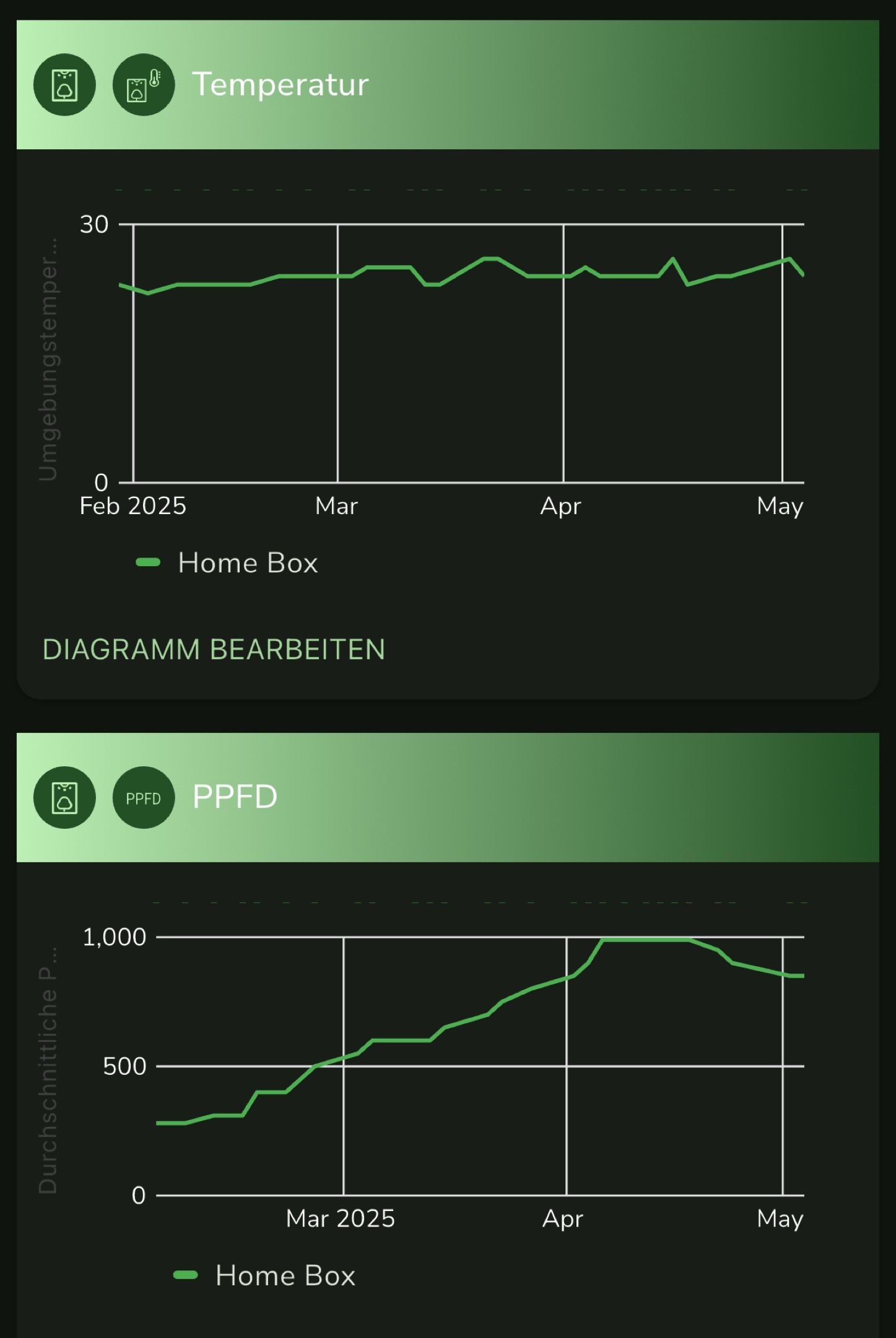Screen dimensions: 896x1338
Task: Tap the grow box icon in the PPFD header
Action: coord(64,798)
